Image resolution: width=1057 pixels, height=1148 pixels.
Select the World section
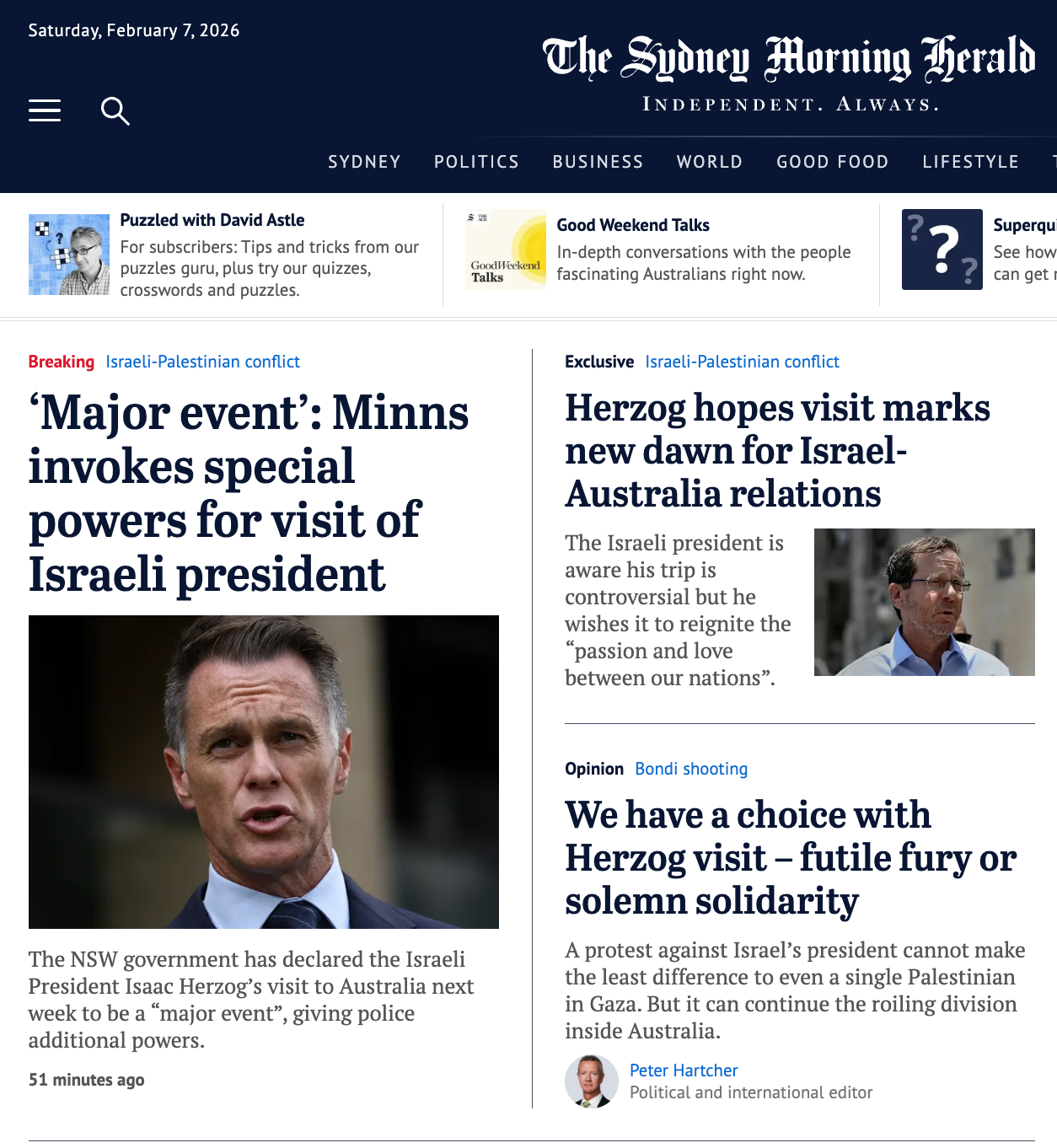click(709, 162)
